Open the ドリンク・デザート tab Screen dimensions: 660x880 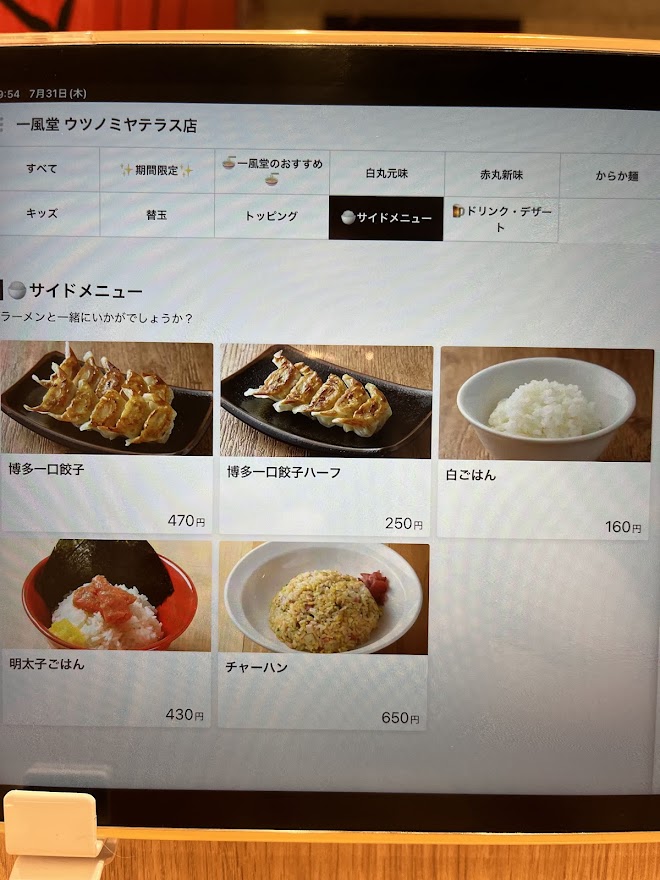(501, 219)
